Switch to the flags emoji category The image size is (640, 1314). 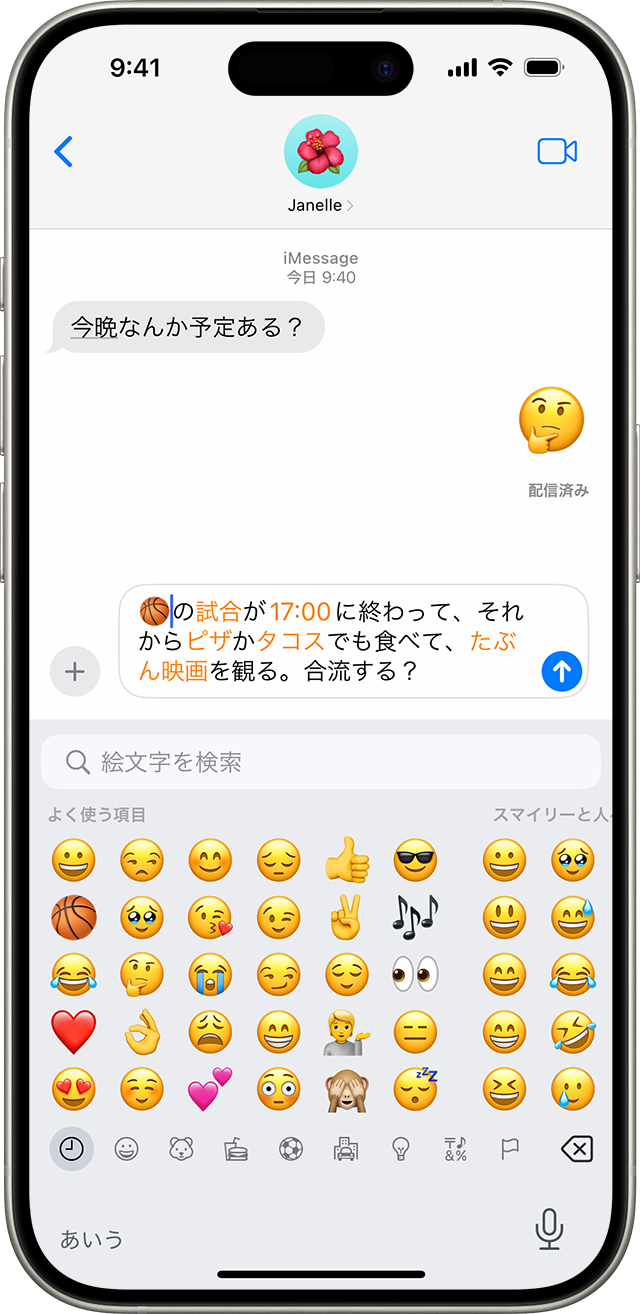point(510,1150)
